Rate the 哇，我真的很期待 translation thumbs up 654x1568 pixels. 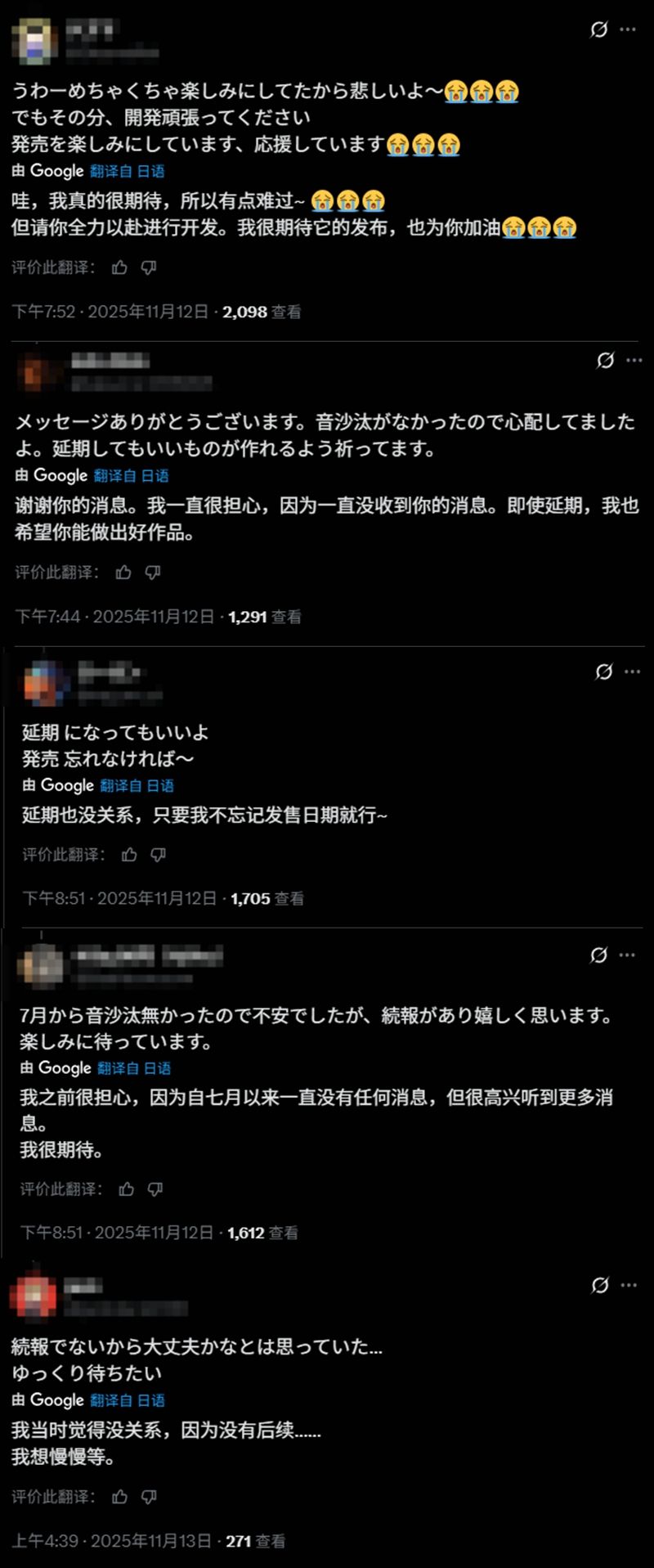point(119,267)
